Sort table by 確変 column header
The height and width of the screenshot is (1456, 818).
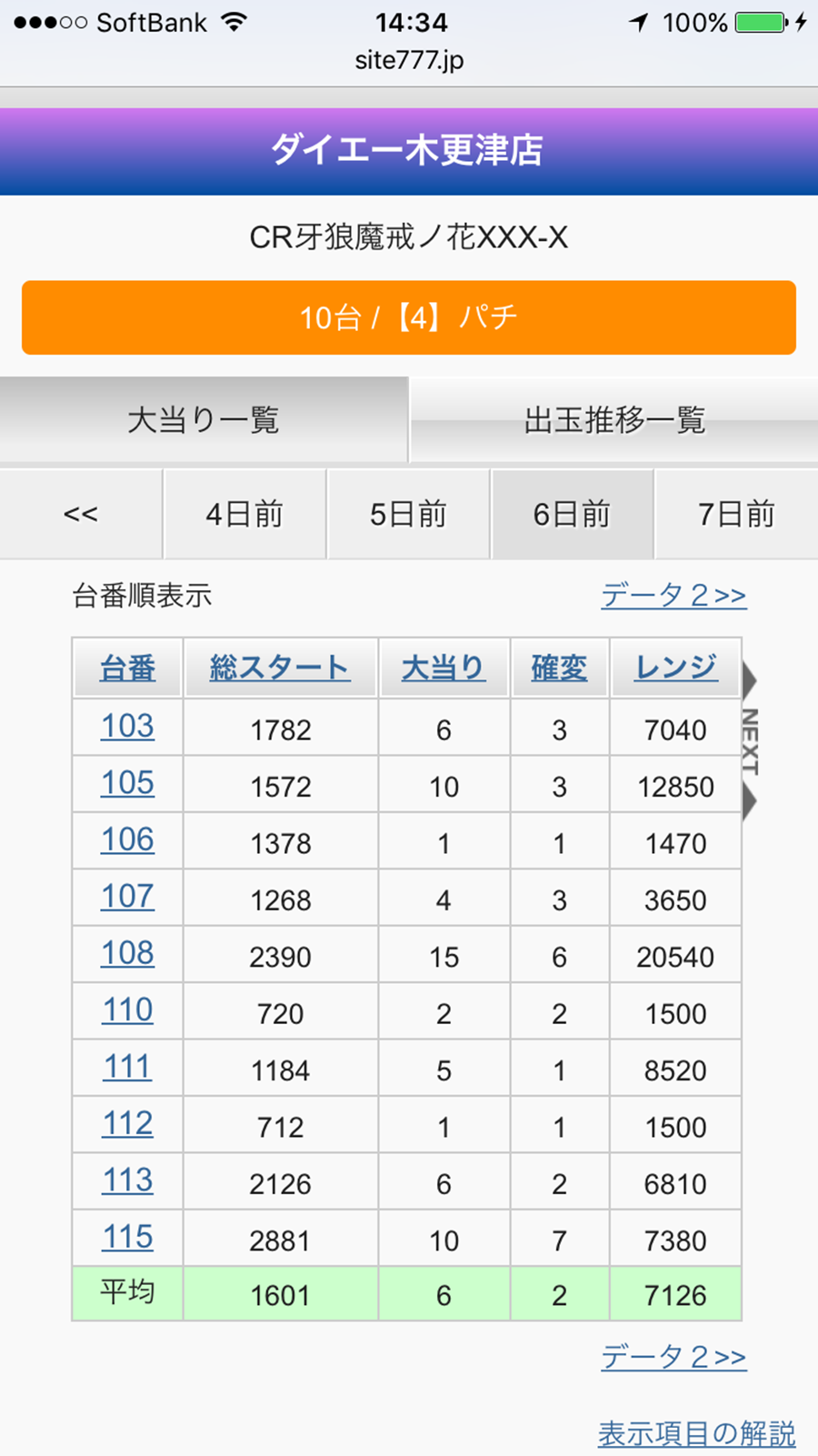coord(559,668)
